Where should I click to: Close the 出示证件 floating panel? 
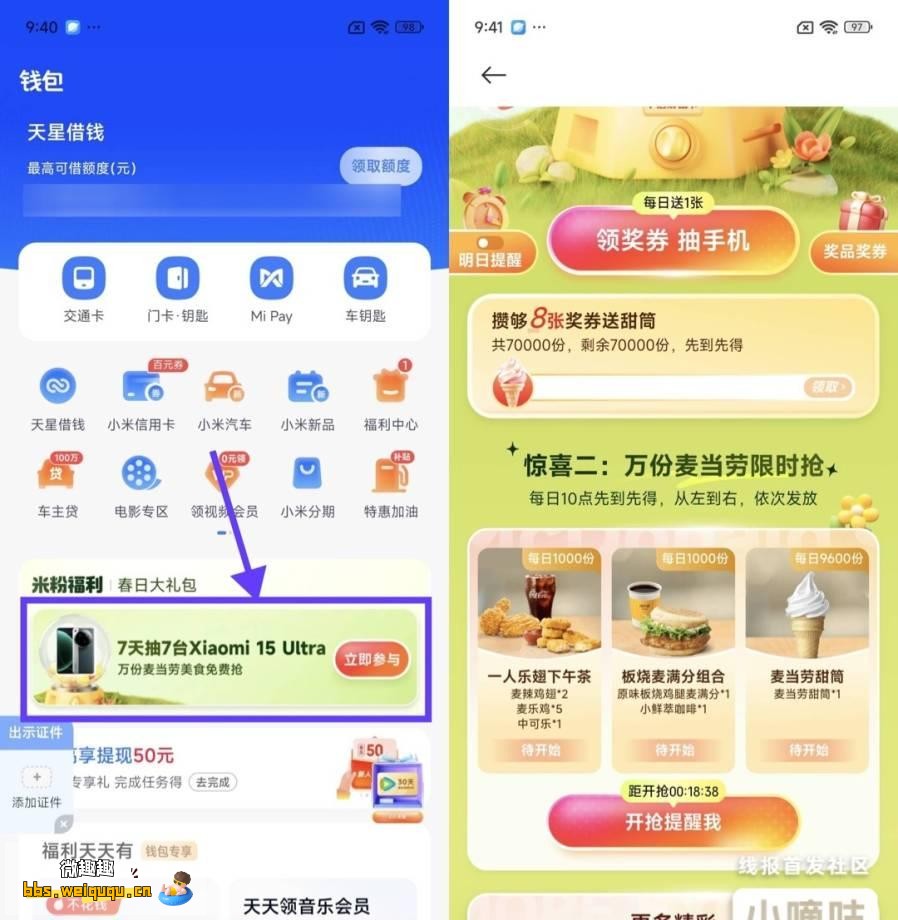63,824
